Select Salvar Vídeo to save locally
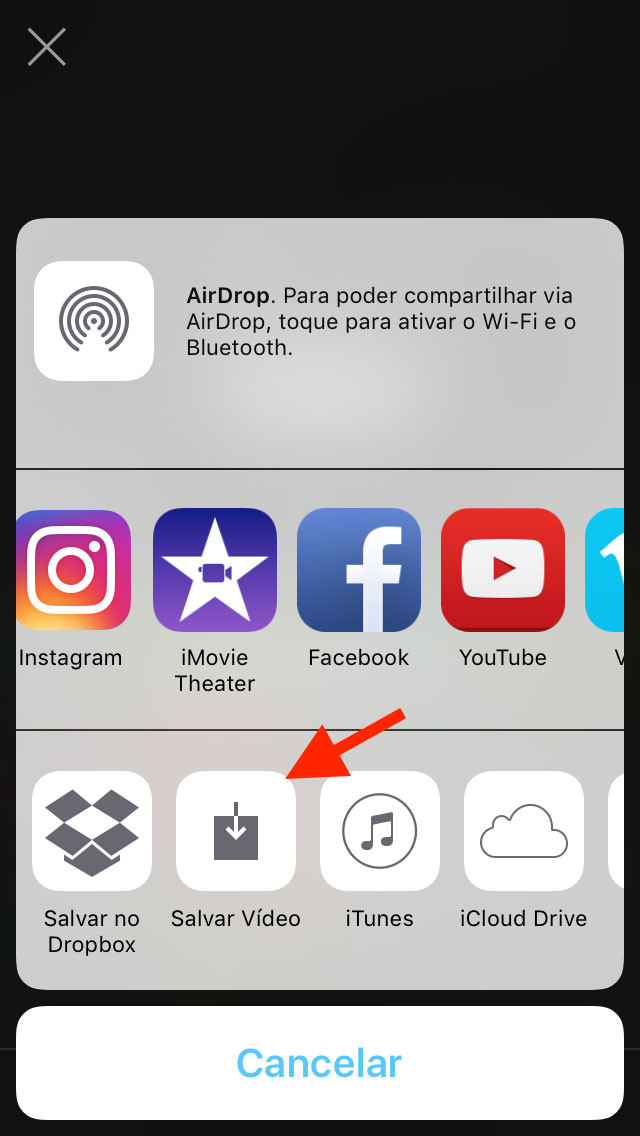This screenshot has height=1136, width=640. (x=236, y=831)
